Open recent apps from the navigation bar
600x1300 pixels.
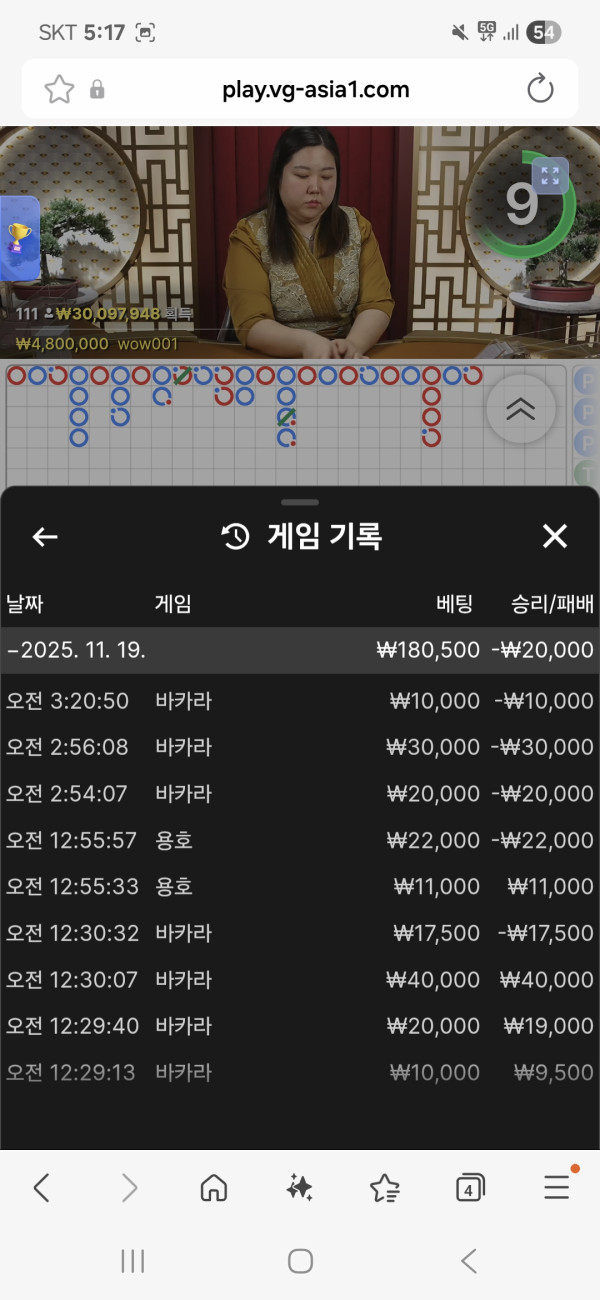click(x=133, y=1261)
